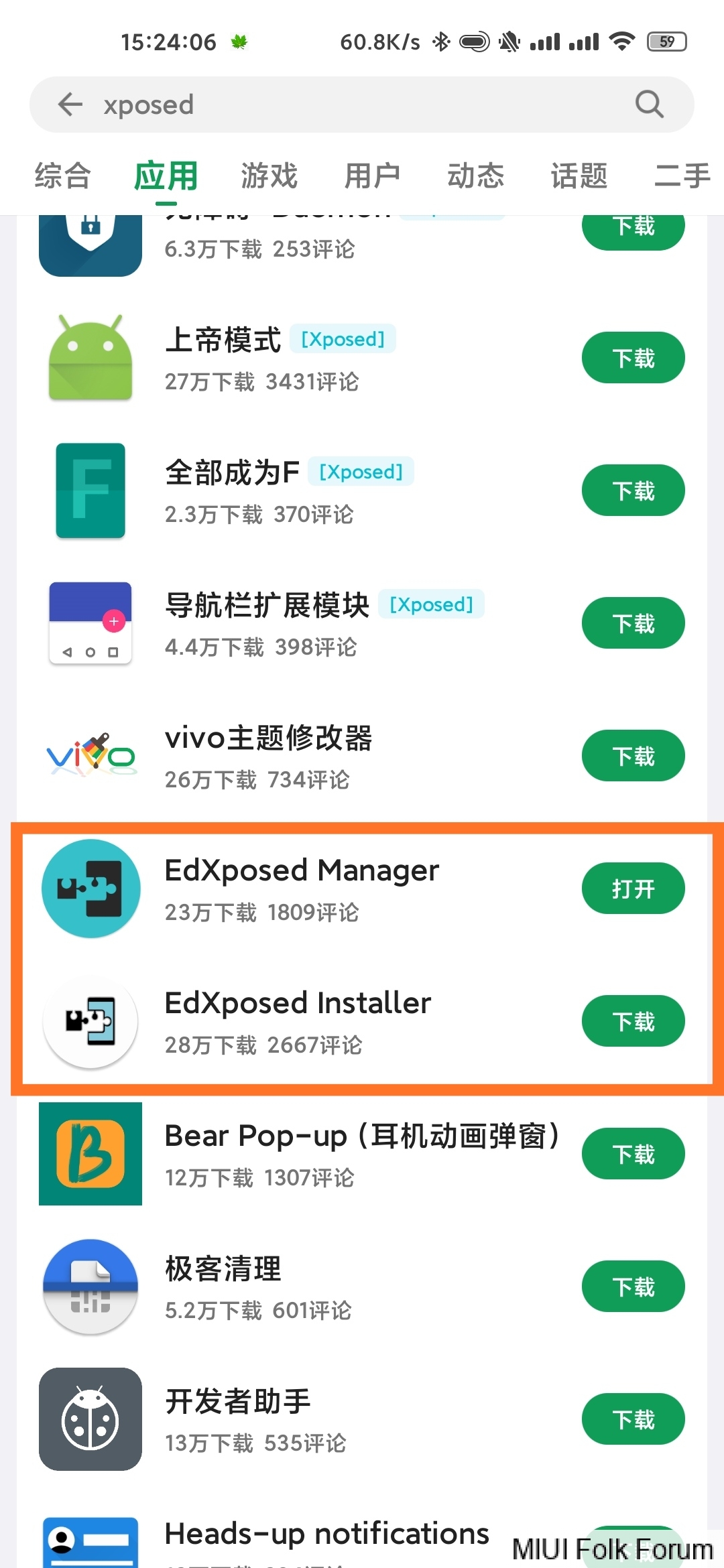Open the Heads-up notifications app page

coord(326,1534)
